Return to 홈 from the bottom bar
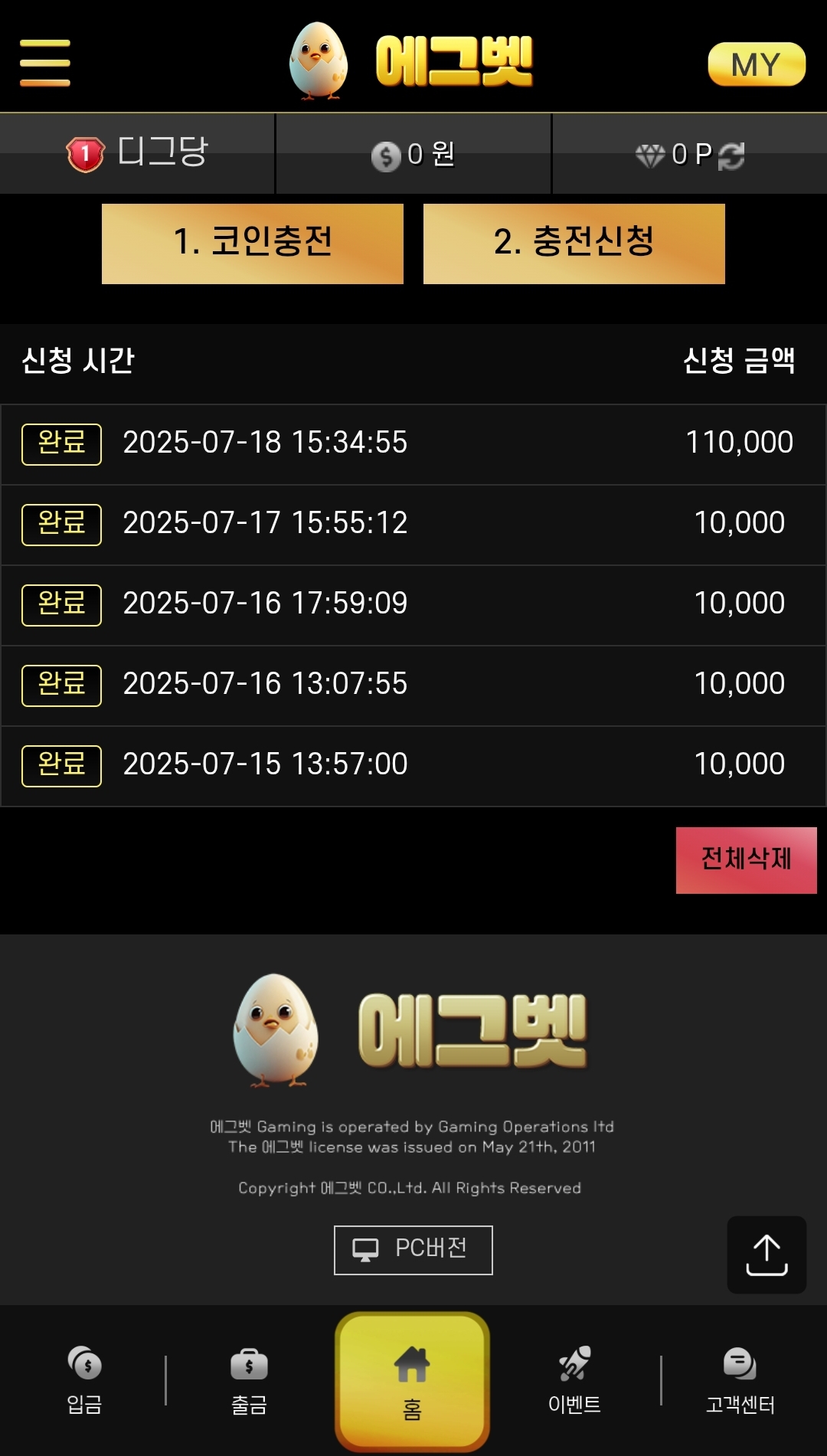Viewport: 827px width, 1456px height. click(x=412, y=1381)
